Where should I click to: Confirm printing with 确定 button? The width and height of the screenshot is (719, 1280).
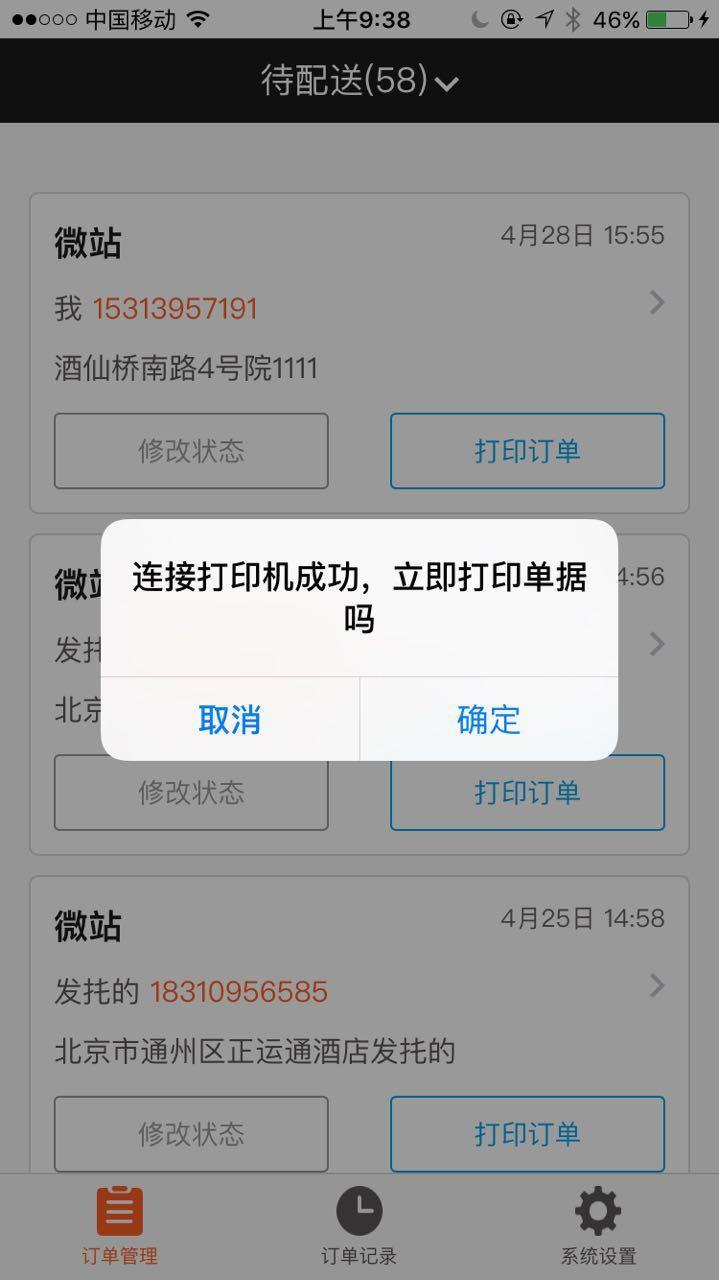pos(488,719)
